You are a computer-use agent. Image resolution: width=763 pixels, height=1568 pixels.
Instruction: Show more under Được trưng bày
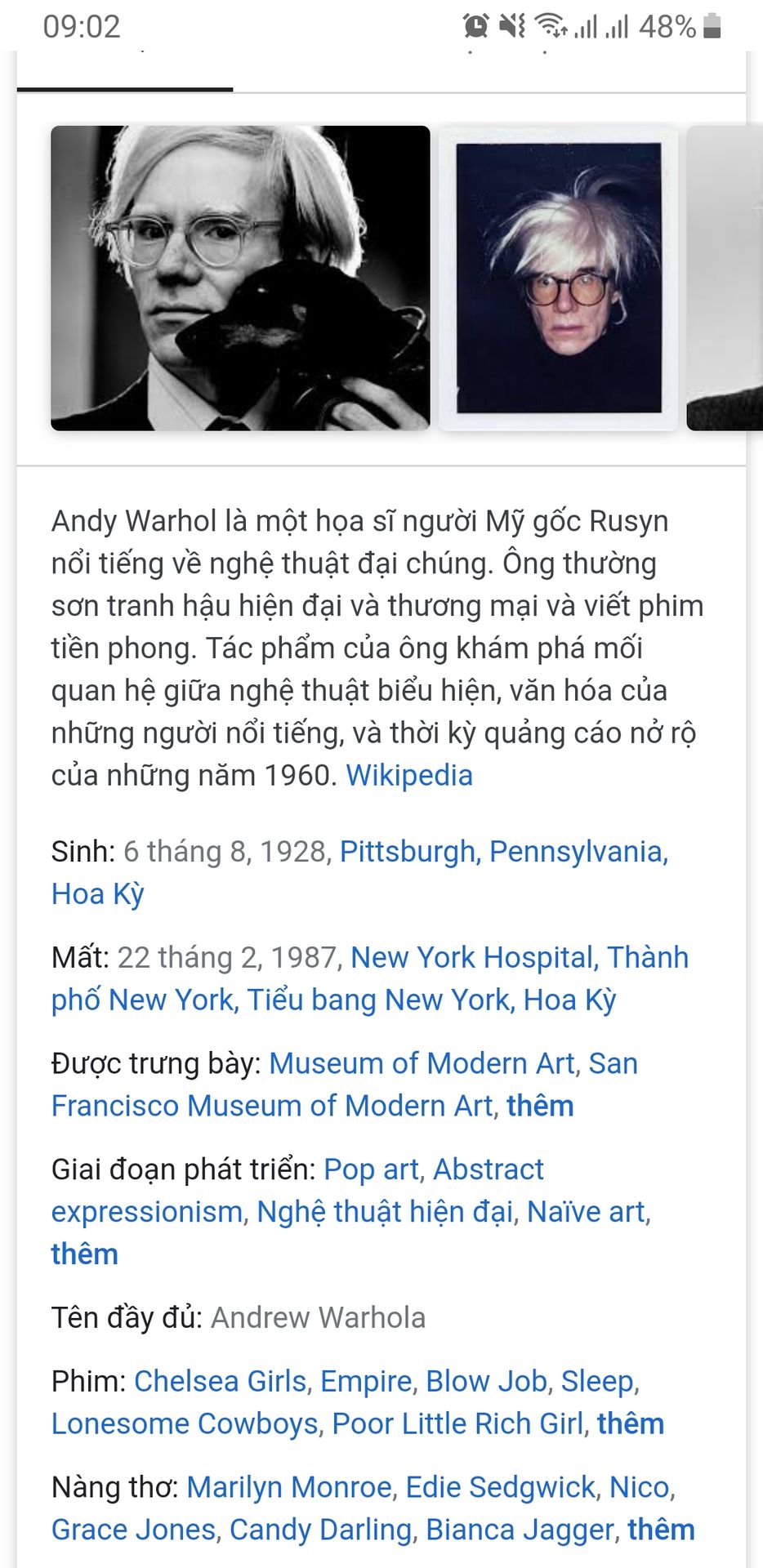tap(540, 1106)
